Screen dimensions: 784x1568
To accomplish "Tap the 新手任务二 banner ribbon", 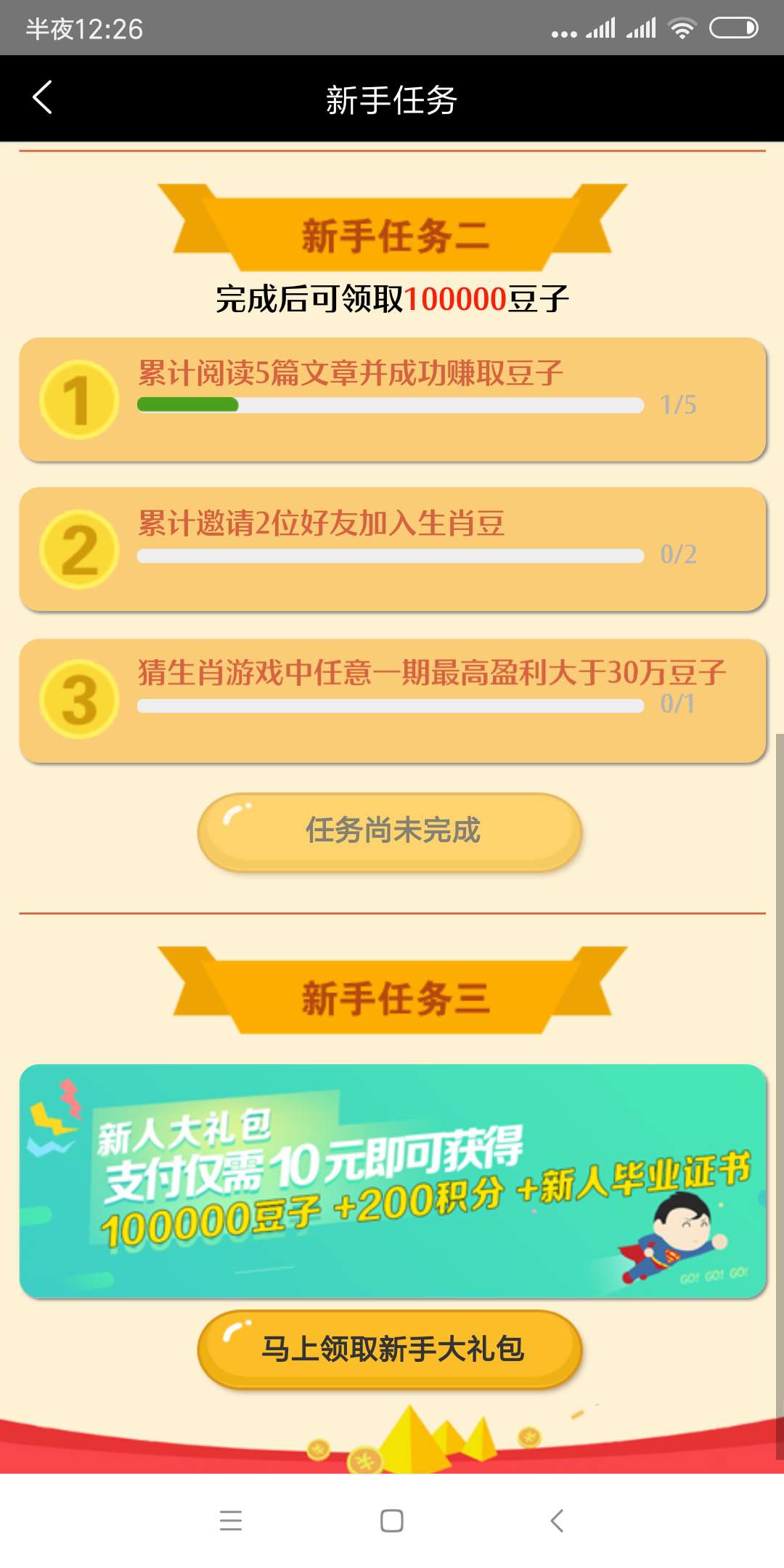I will click(392, 232).
